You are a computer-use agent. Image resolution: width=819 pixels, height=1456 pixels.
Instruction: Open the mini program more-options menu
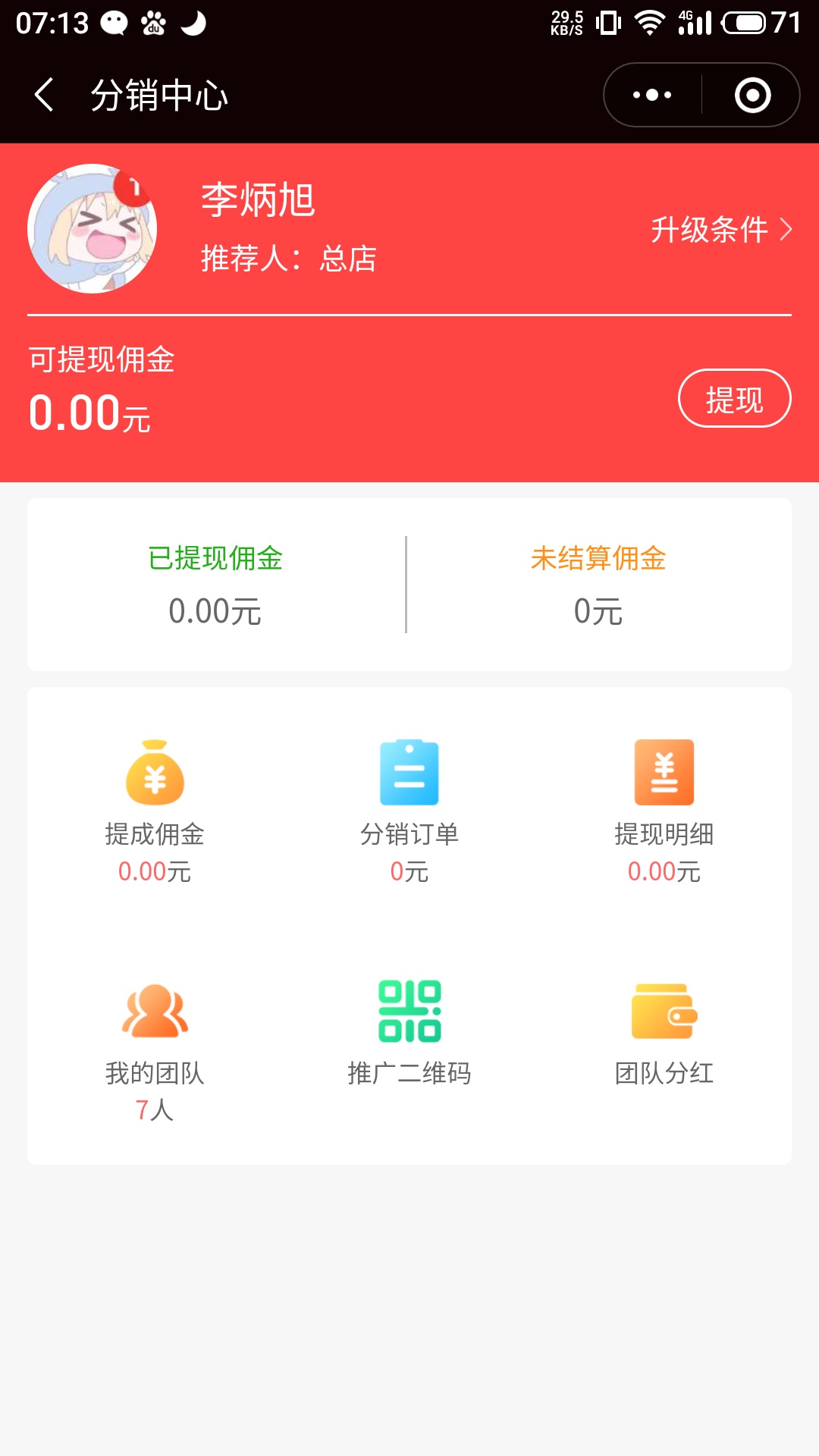(652, 95)
